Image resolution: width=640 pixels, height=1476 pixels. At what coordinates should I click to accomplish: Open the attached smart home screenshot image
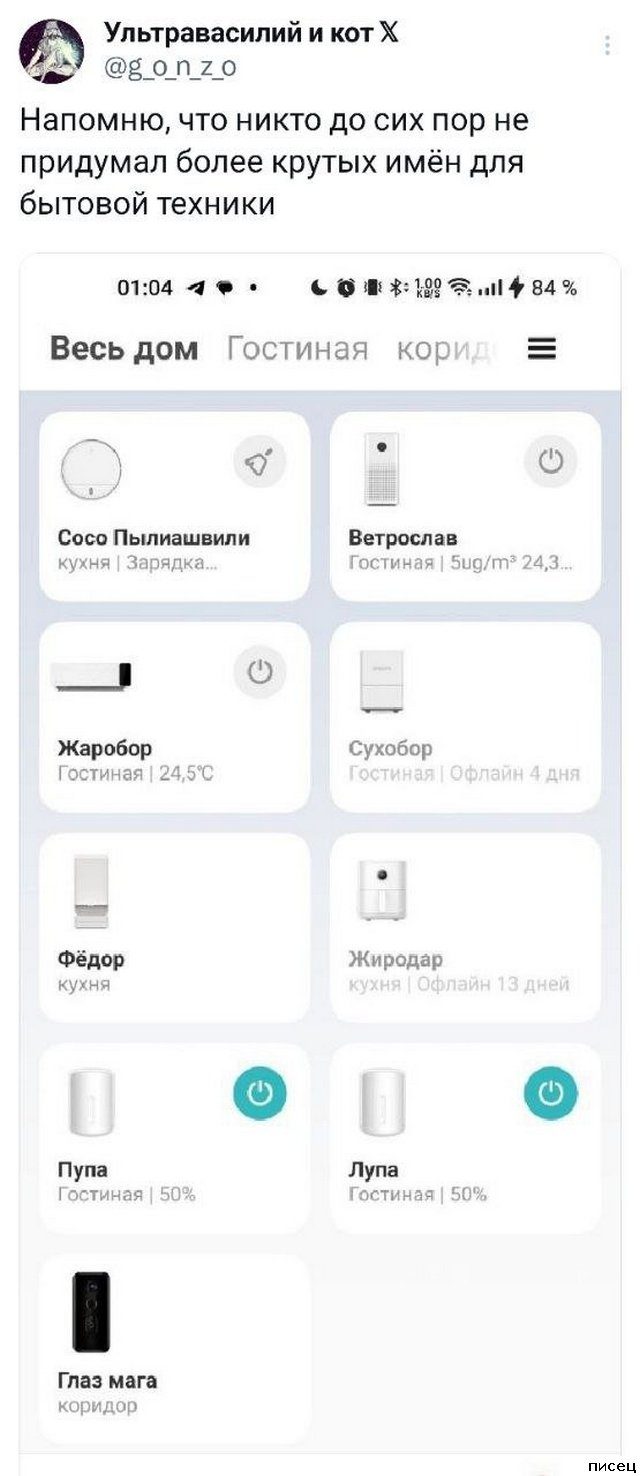[320, 850]
